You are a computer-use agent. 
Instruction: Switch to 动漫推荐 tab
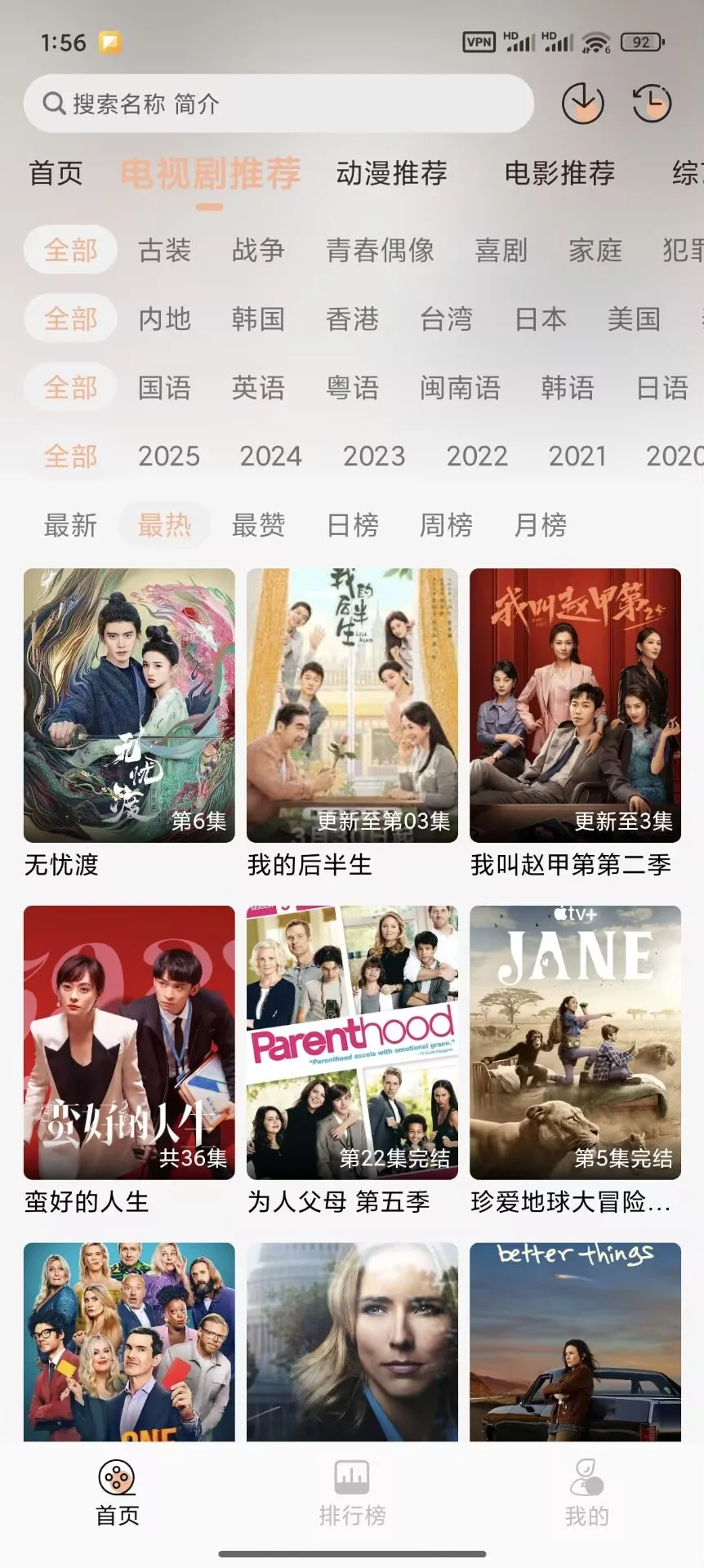pyautogui.click(x=392, y=173)
